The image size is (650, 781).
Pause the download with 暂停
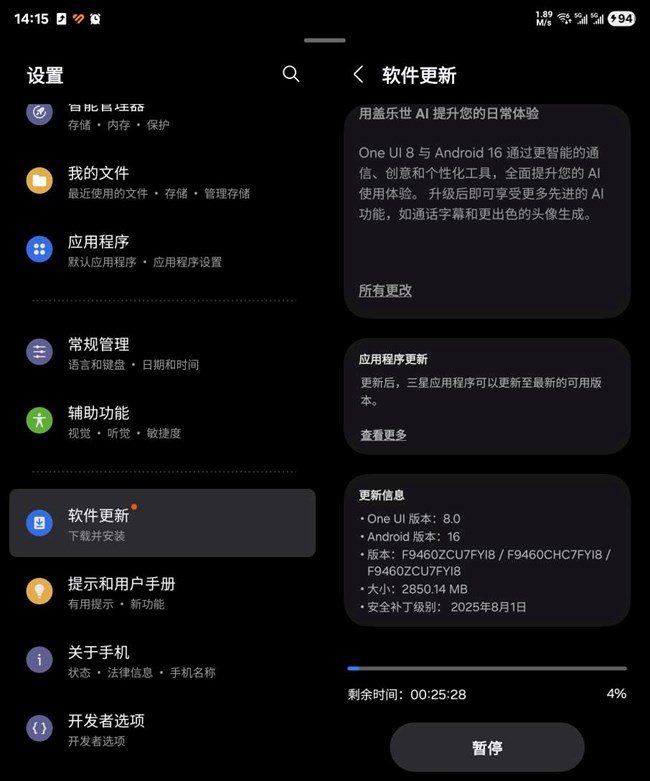point(487,747)
